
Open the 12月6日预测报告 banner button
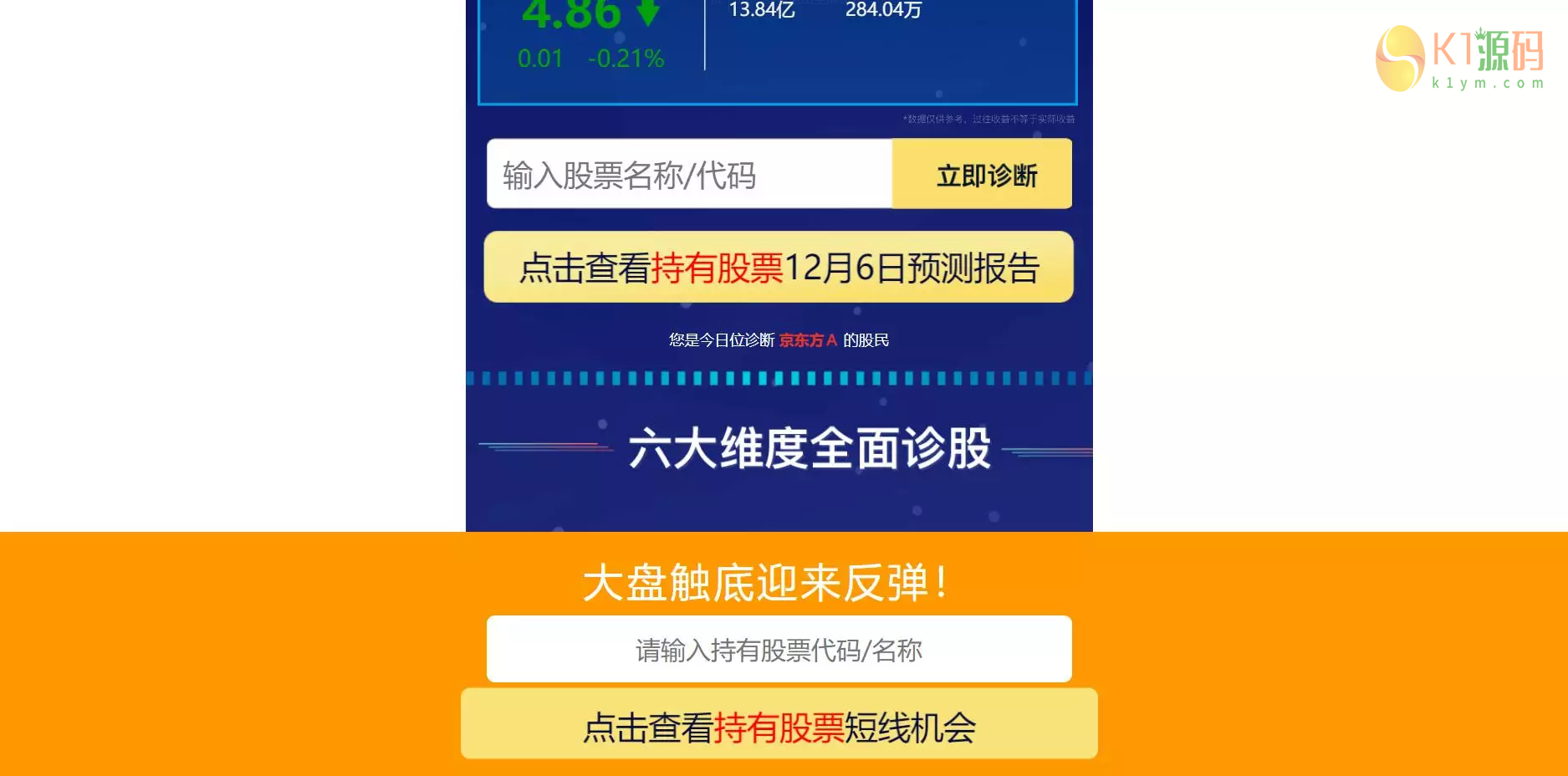tap(779, 268)
